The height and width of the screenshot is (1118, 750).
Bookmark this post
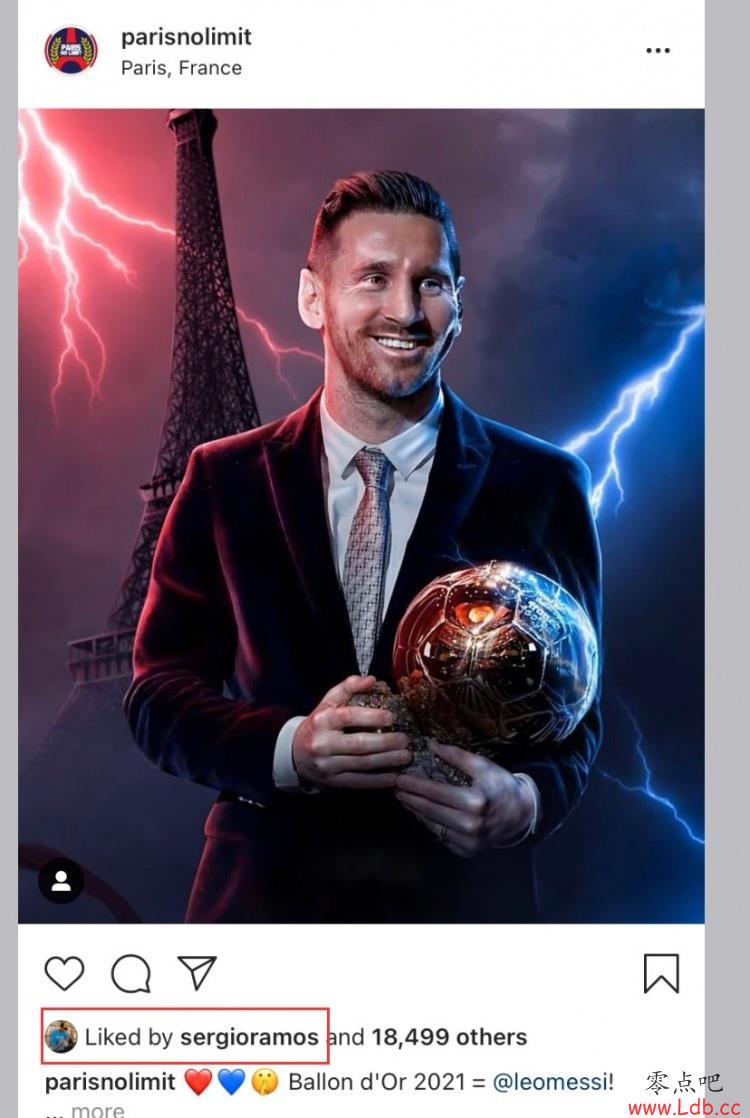coord(661,973)
